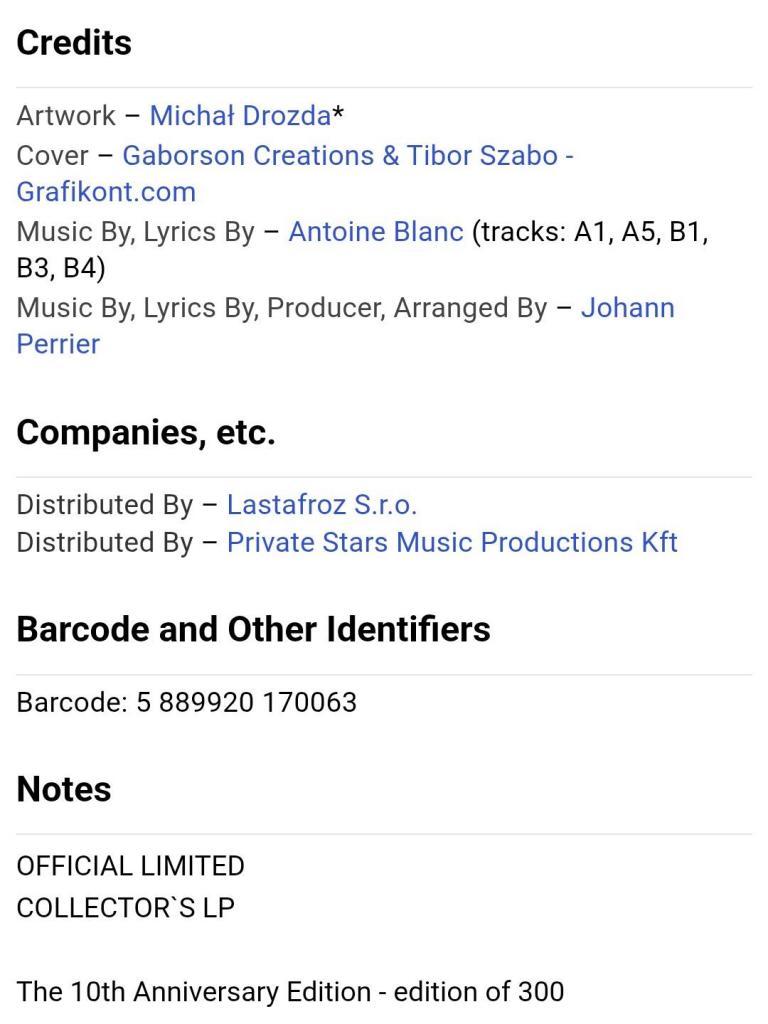Open Johann Perrier credit link

pyautogui.click(x=627, y=308)
